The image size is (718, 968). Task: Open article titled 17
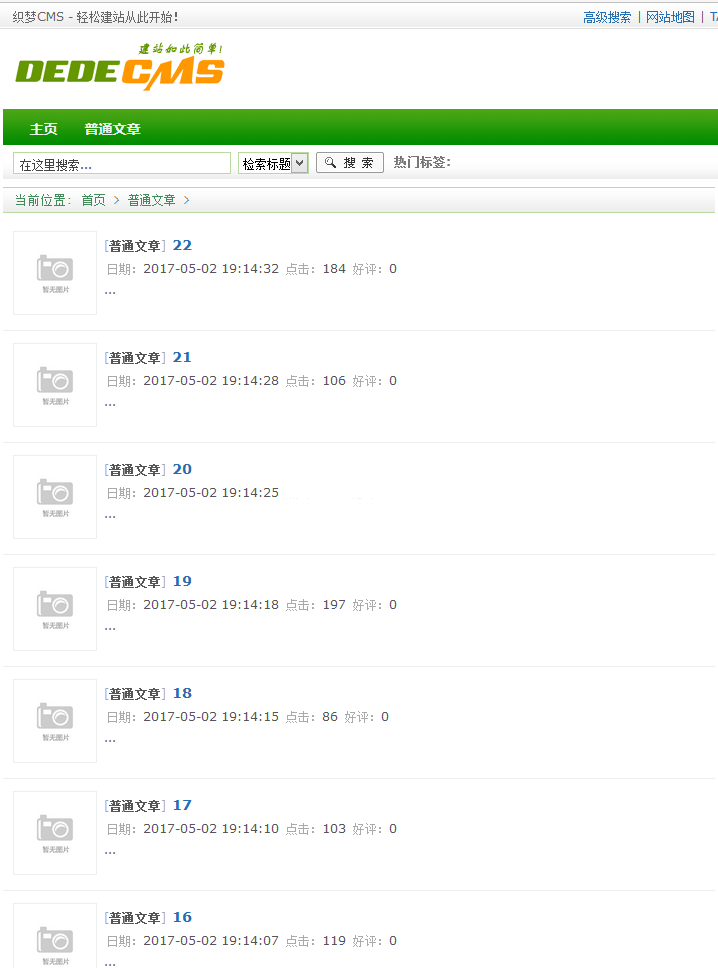click(x=182, y=805)
